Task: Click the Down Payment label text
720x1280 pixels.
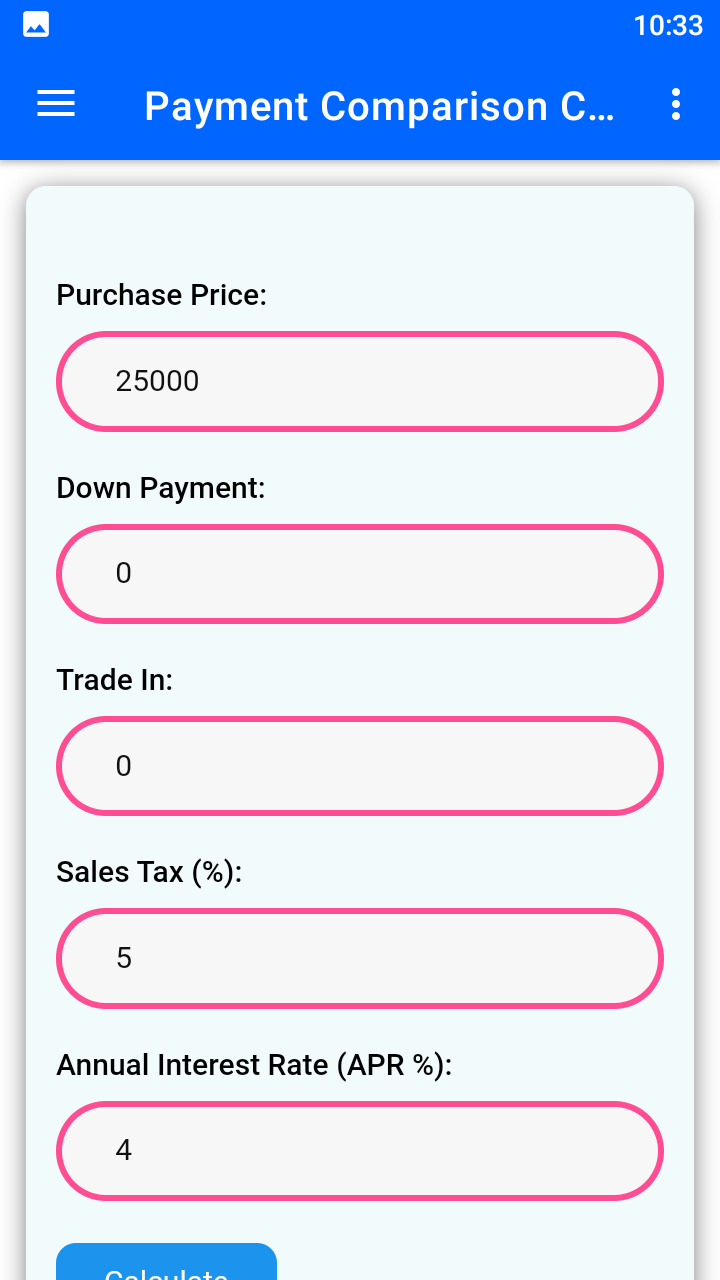Action: pyautogui.click(x=161, y=487)
